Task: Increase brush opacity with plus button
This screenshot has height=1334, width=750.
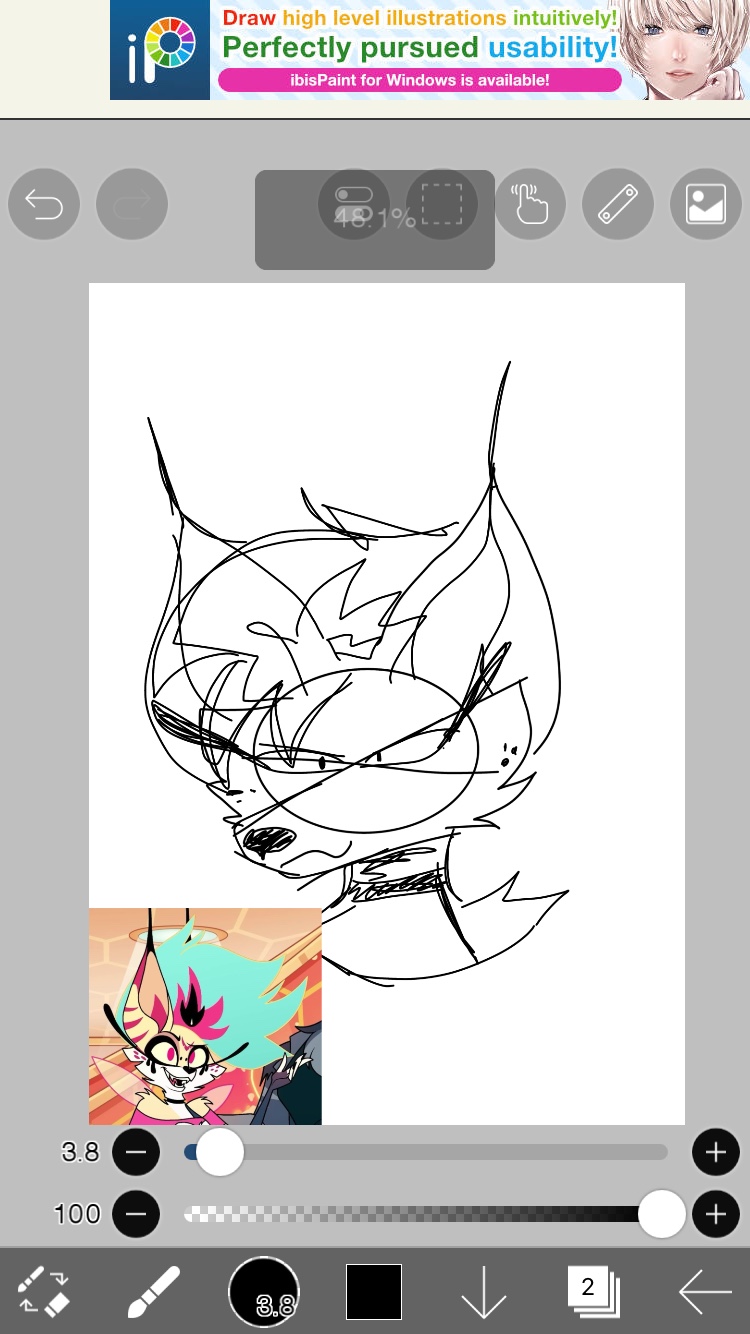Action: pyautogui.click(x=715, y=1214)
